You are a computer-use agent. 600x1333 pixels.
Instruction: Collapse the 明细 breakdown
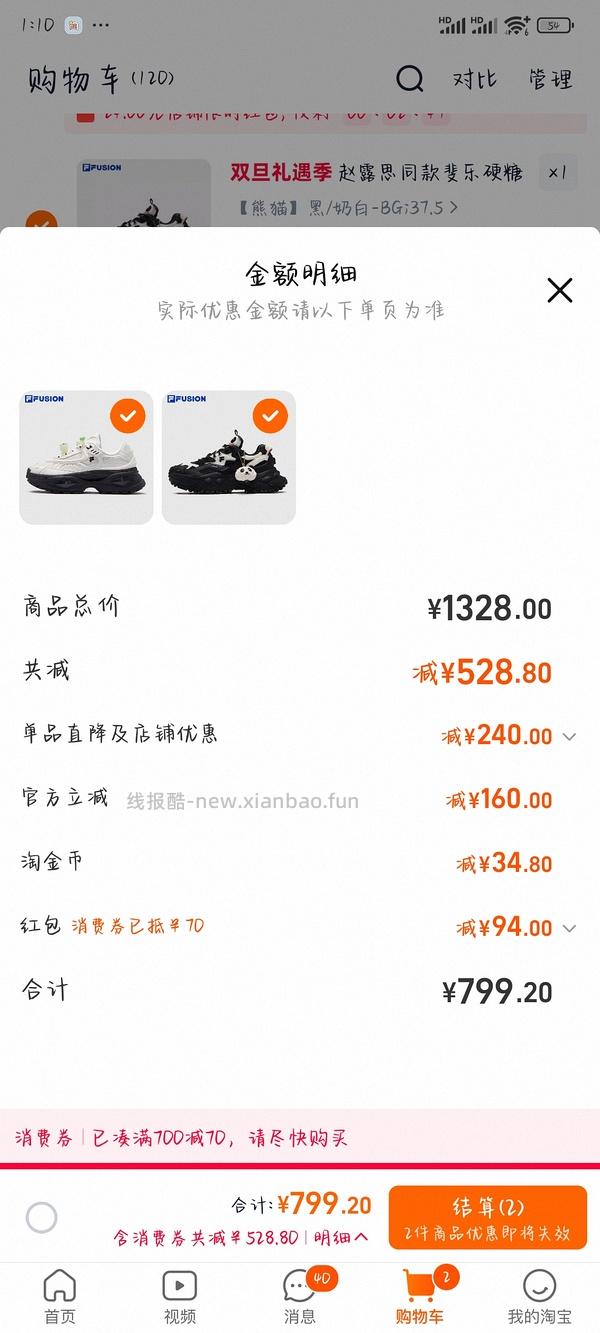tap(340, 1237)
